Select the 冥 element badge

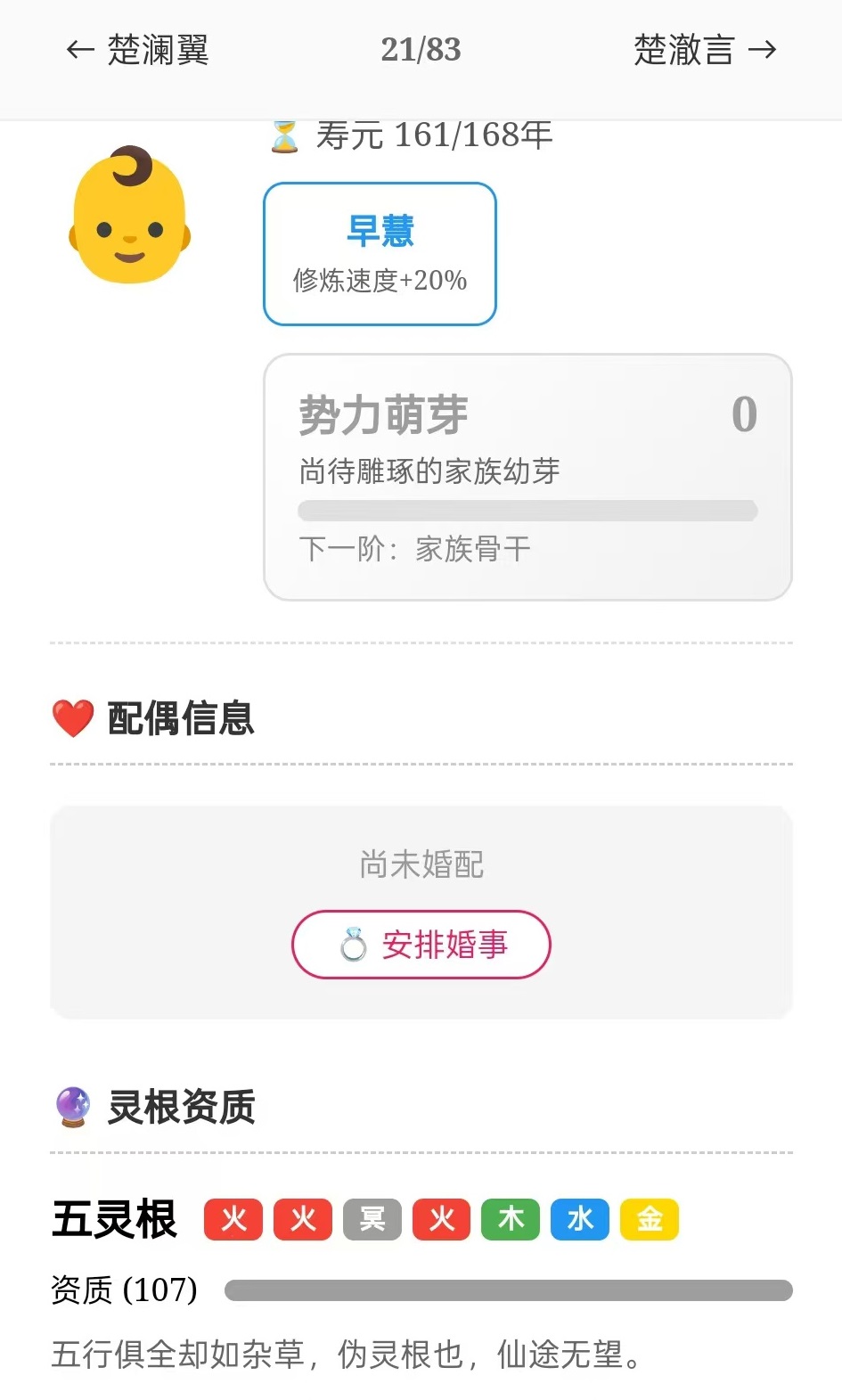click(x=372, y=1219)
